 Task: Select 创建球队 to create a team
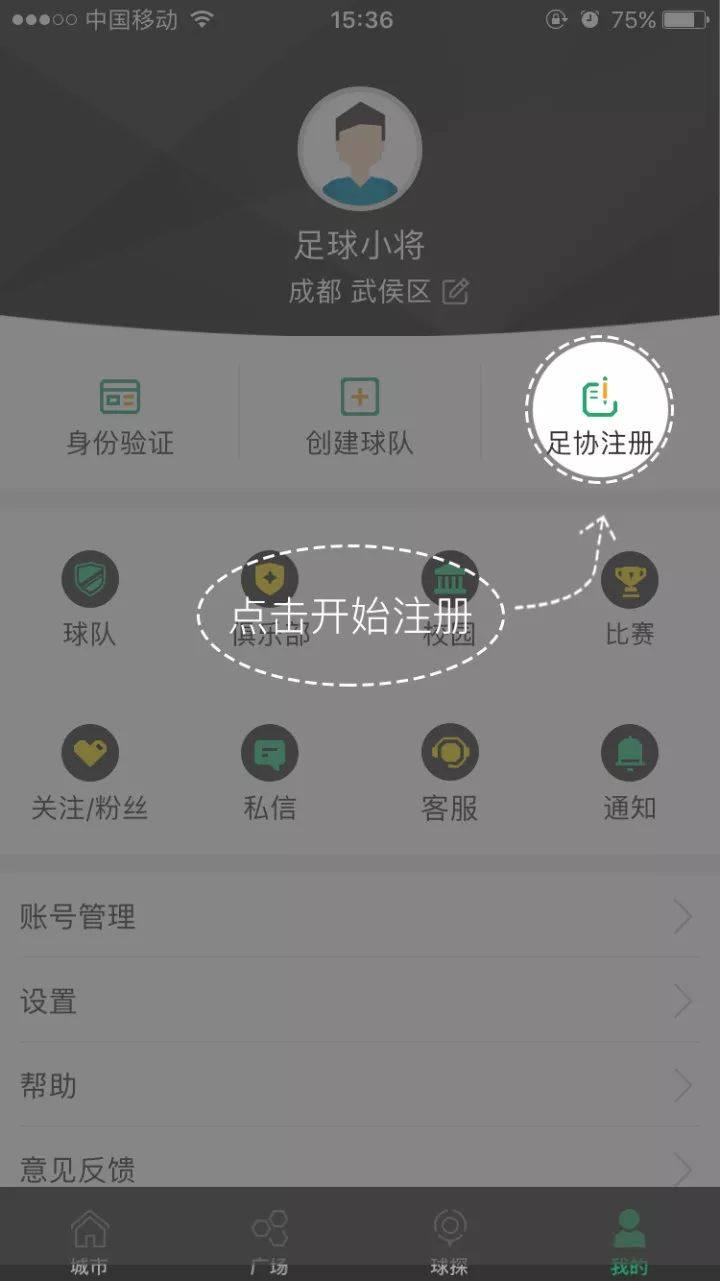point(360,415)
